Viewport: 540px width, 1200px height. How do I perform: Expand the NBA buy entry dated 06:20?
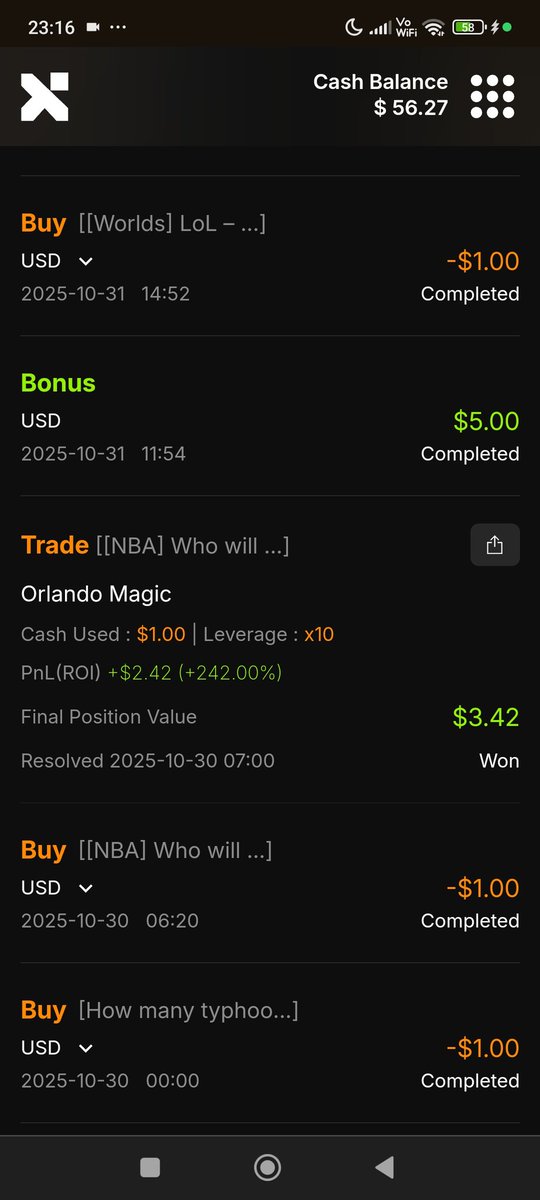(x=86, y=888)
